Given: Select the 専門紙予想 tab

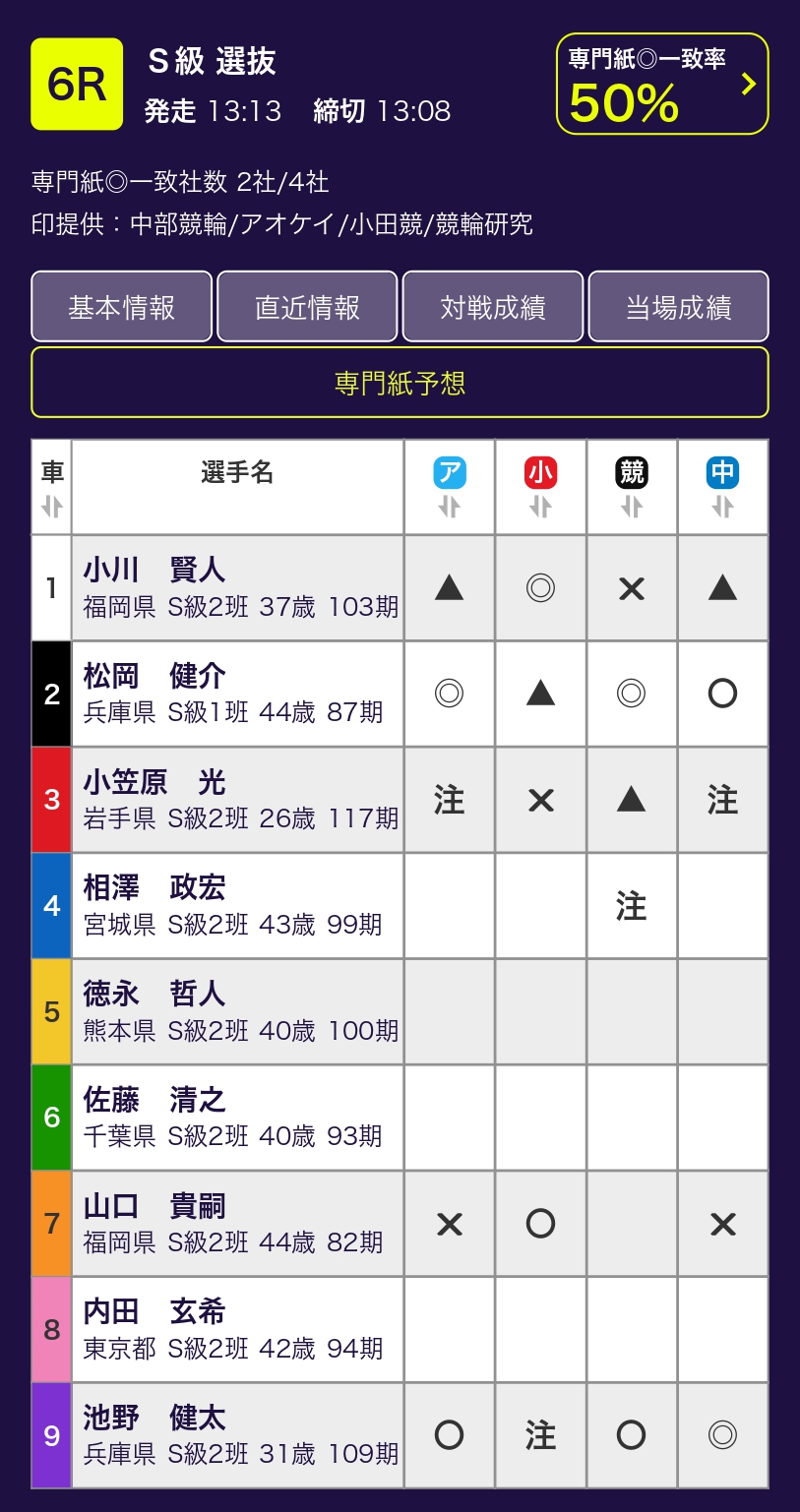Looking at the screenshot, I should pos(400,383).
